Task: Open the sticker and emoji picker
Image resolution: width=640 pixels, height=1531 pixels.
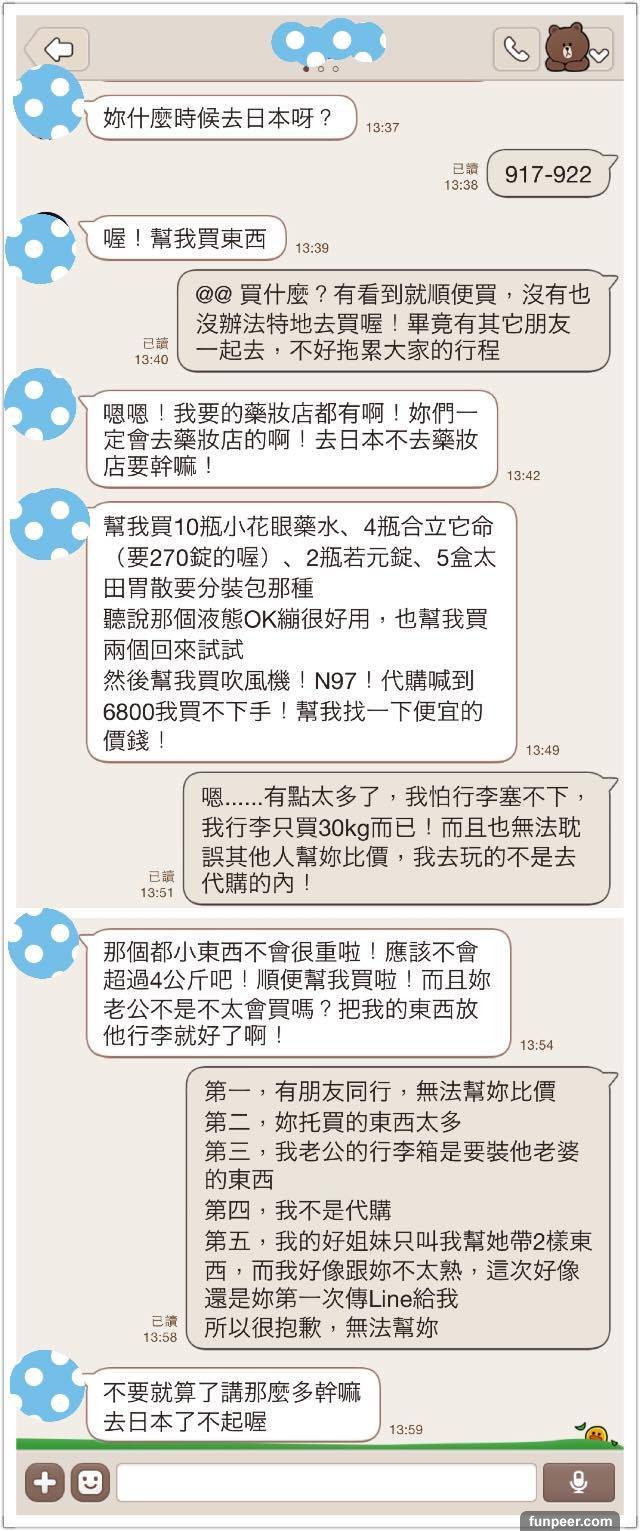Action: pyautogui.click(x=89, y=1482)
